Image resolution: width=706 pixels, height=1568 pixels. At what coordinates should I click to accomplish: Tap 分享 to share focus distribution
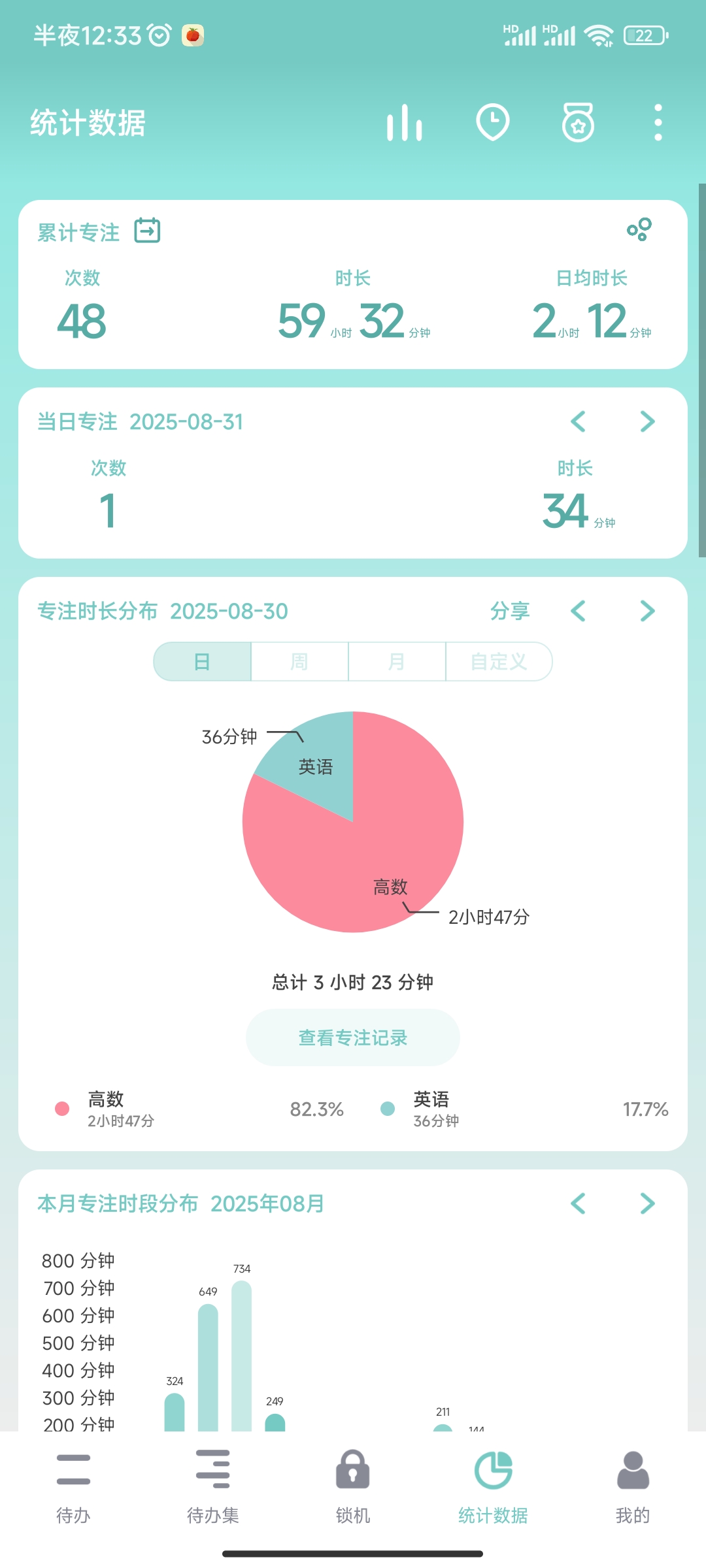pos(510,611)
